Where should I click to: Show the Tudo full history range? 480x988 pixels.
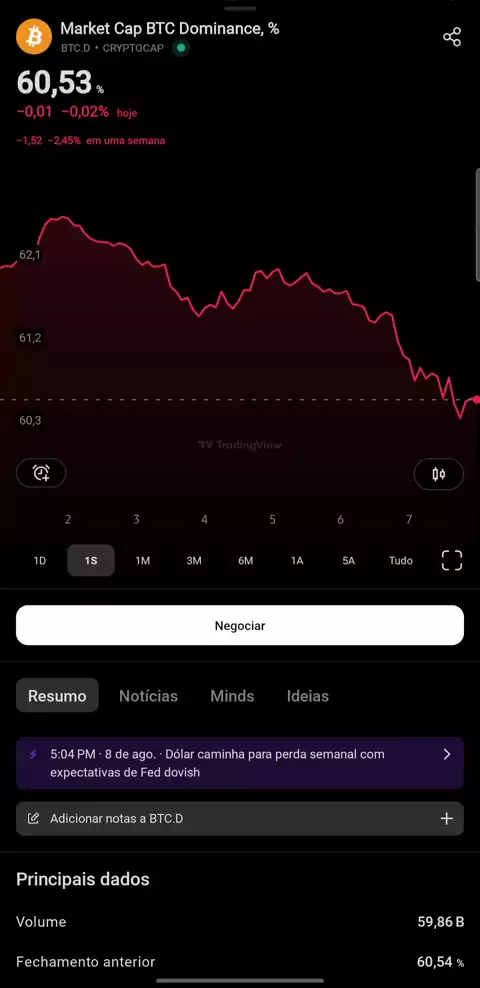[401, 560]
